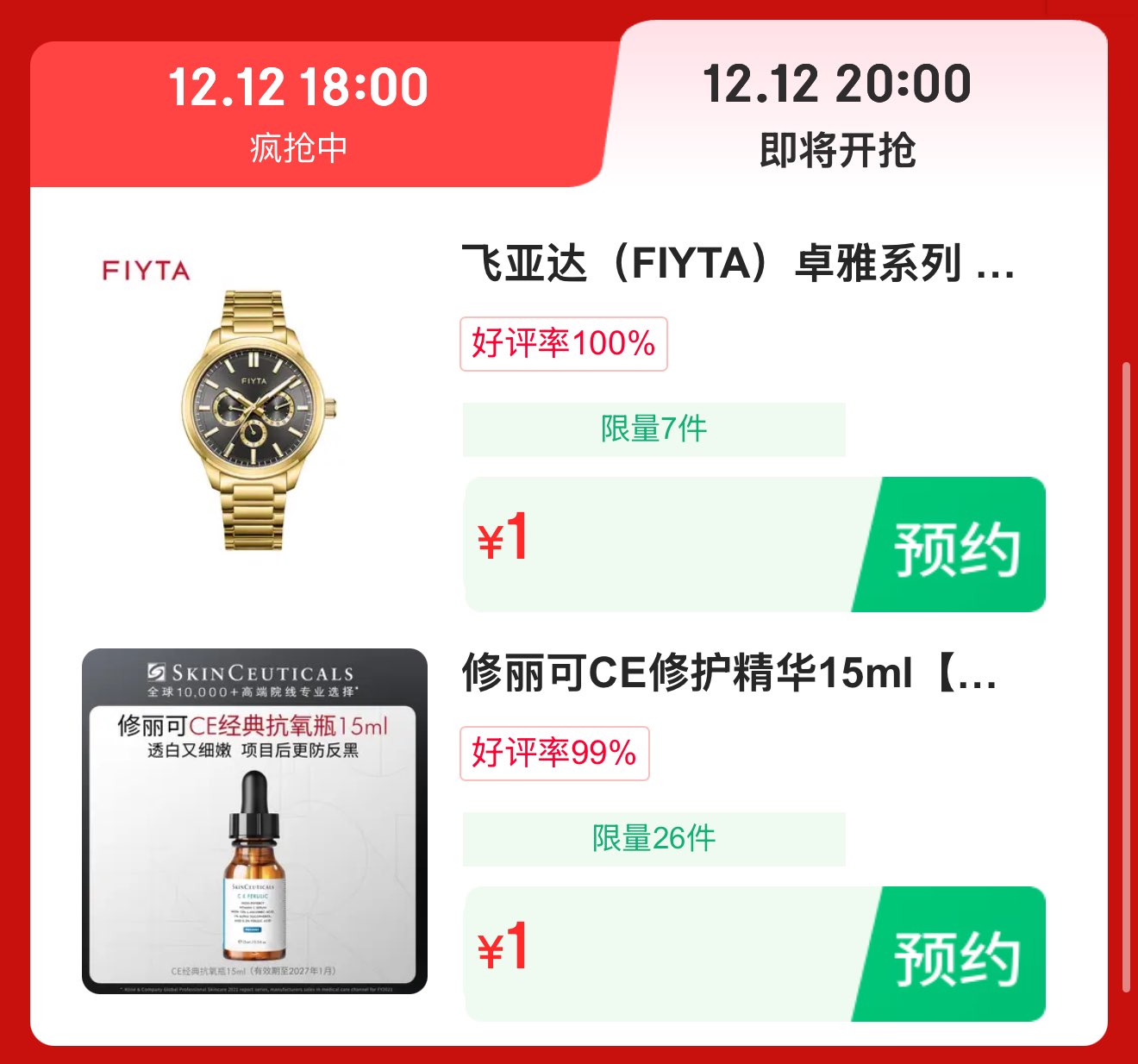
Task: Select the 12.12 20:00 upcoming sale tab
Action: 836,112
